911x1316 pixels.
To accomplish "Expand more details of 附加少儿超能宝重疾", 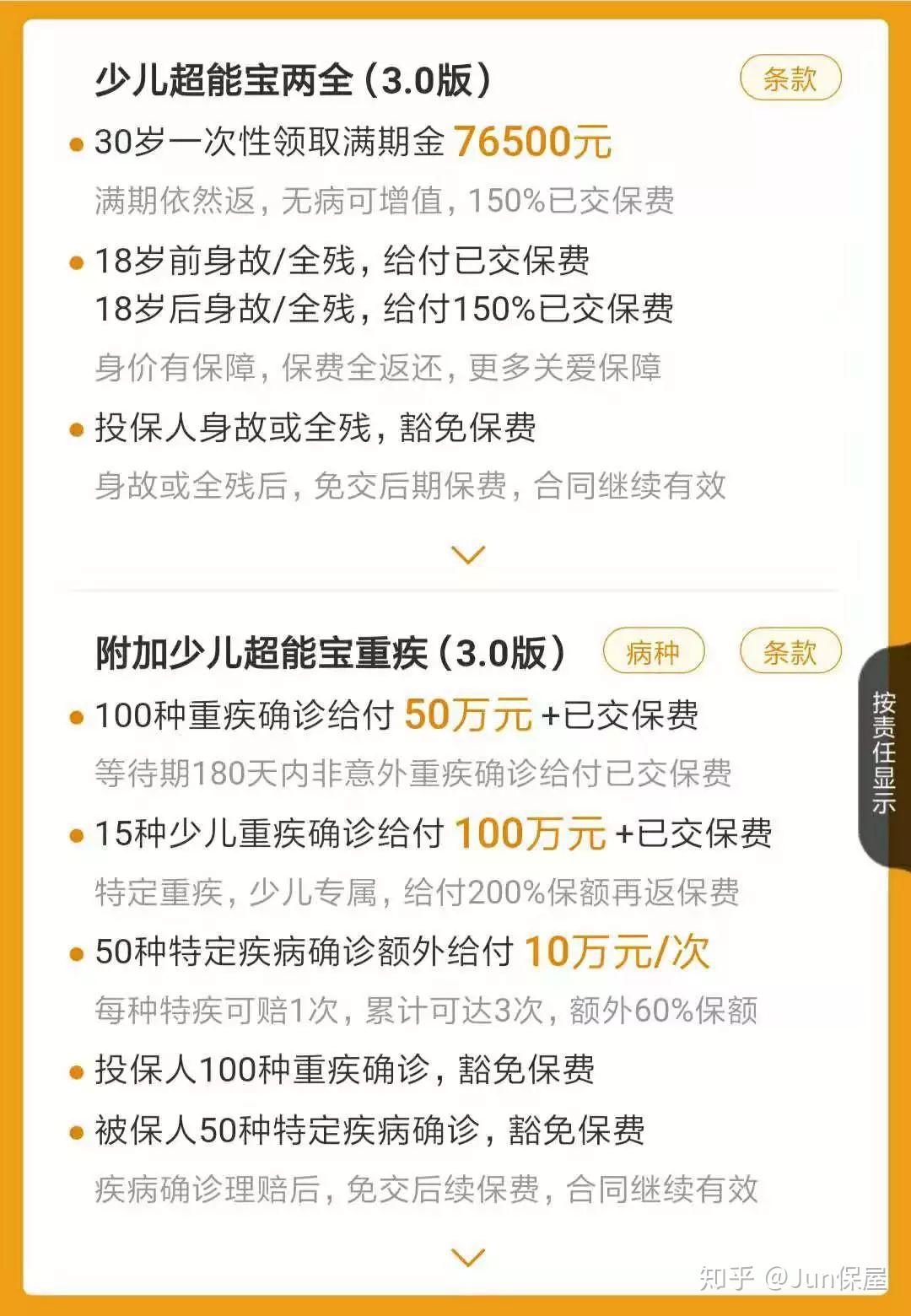I will pos(468,1257).
